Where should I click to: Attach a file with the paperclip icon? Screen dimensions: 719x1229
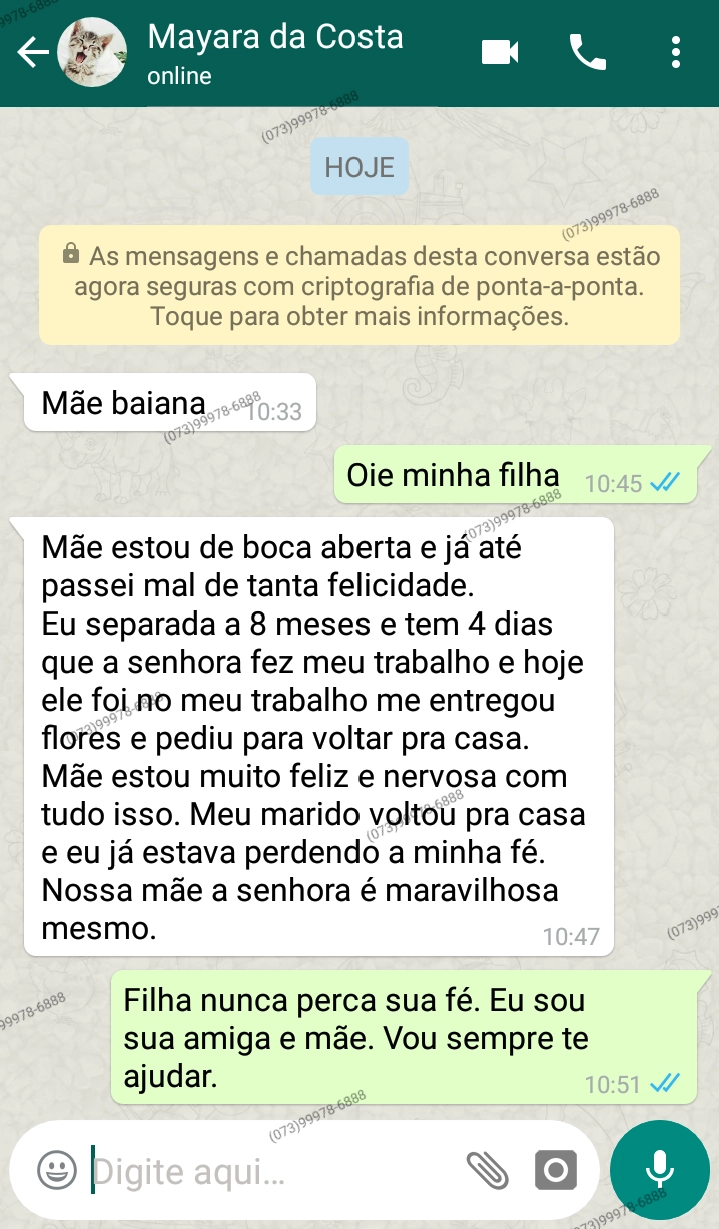488,1169
